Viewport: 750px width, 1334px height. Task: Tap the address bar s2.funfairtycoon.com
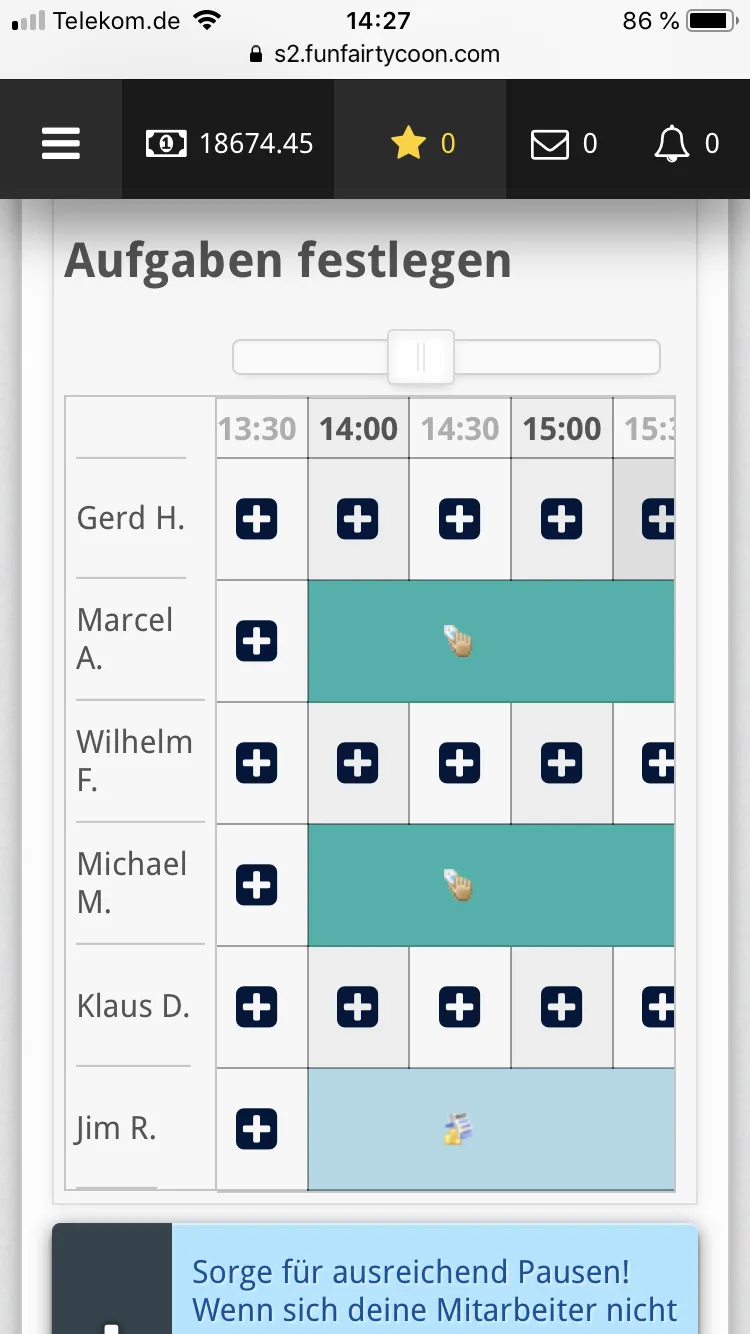pos(375,54)
